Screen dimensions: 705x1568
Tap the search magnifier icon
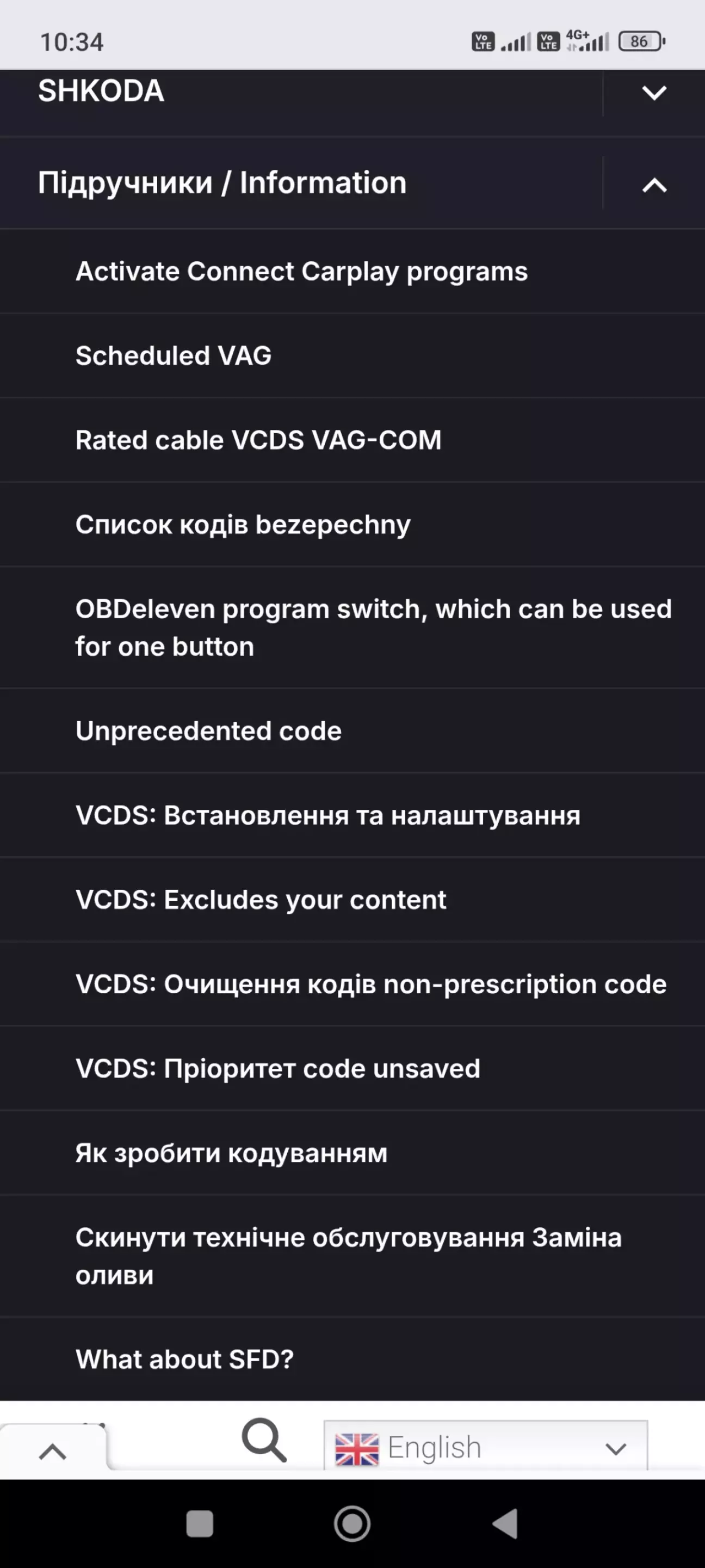pos(263,1441)
